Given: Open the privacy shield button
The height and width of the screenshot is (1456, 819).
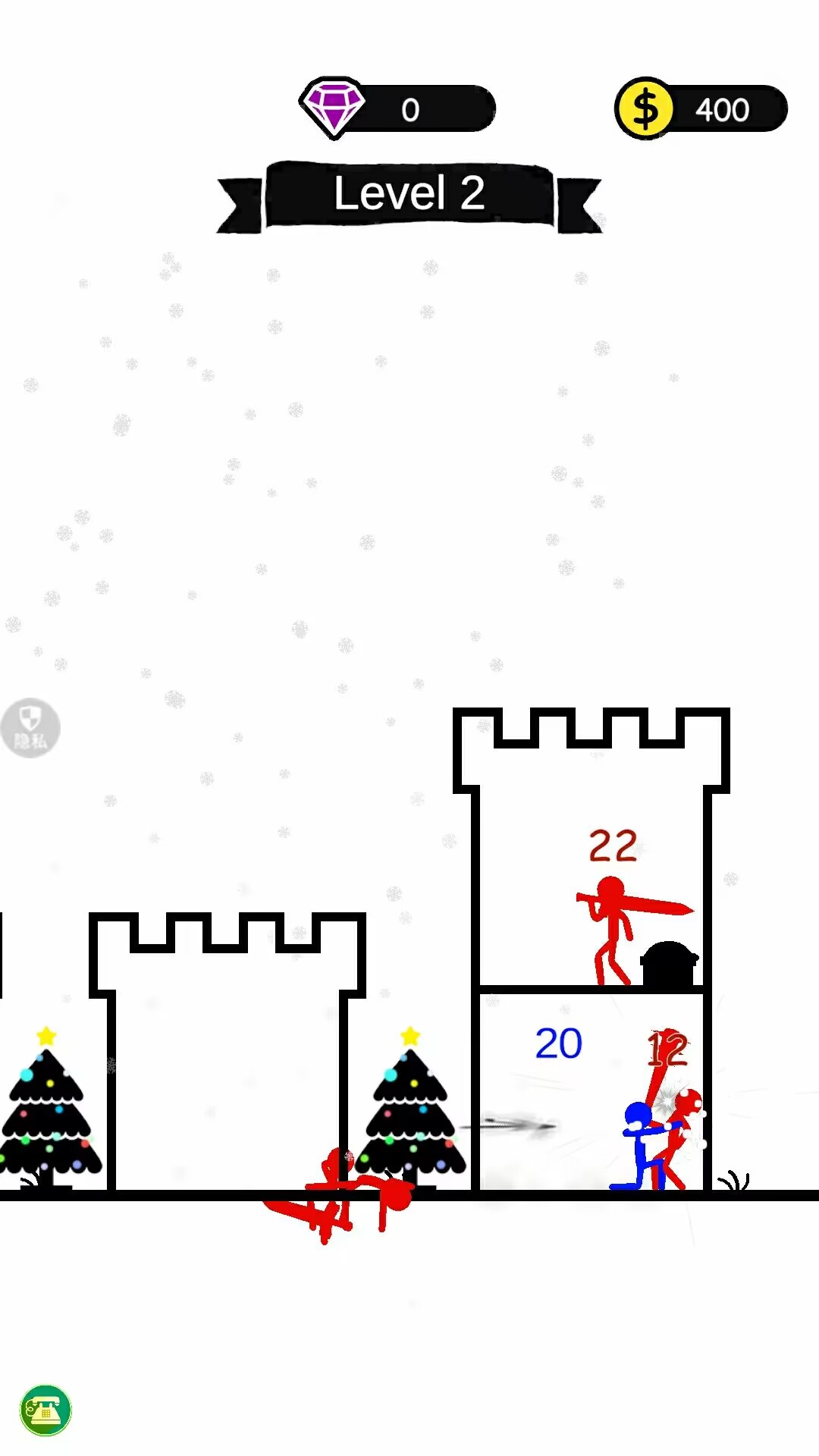Looking at the screenshot, I should (30, 727).
